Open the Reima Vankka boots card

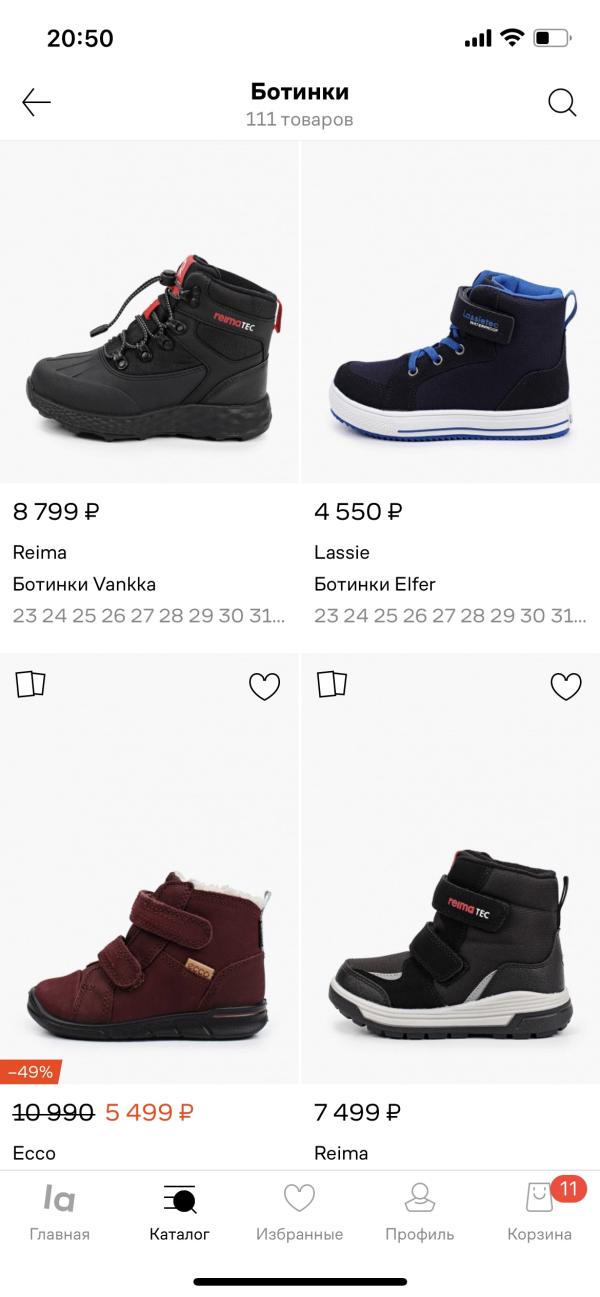150,330
